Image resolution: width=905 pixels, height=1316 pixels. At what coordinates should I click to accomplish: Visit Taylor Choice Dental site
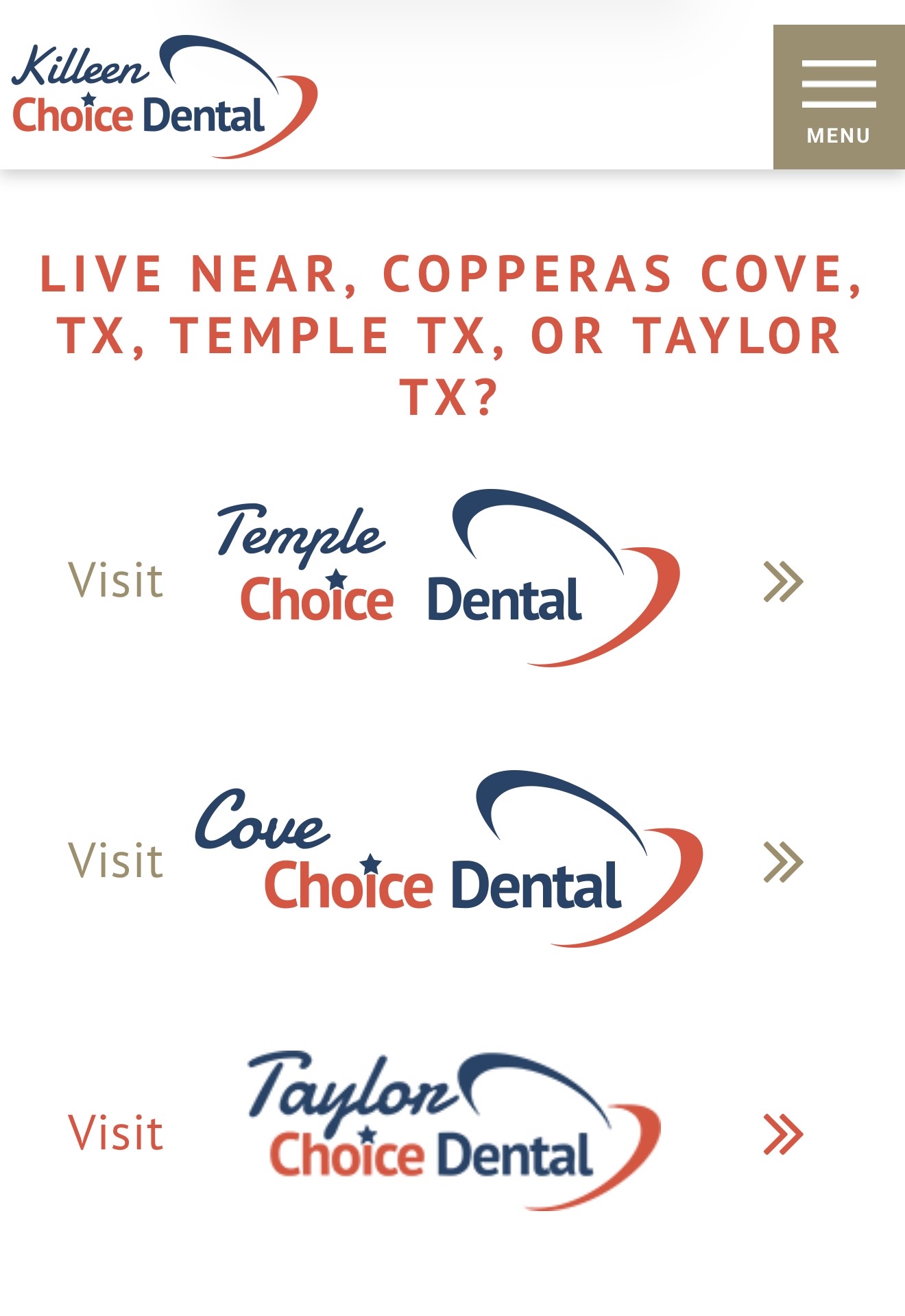click(446, 1133)
